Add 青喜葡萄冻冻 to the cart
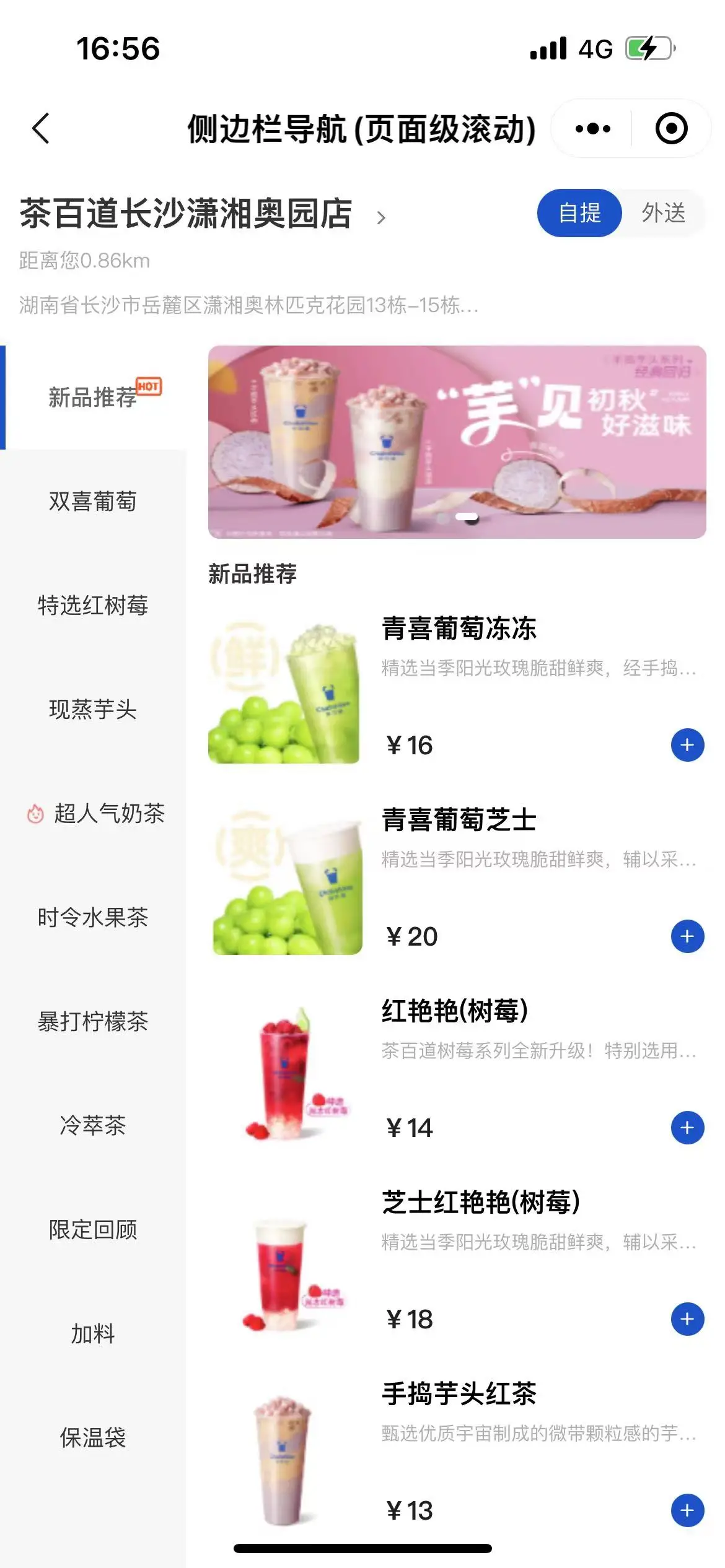Screen dimensions: 725x1568 pos(687,745)
